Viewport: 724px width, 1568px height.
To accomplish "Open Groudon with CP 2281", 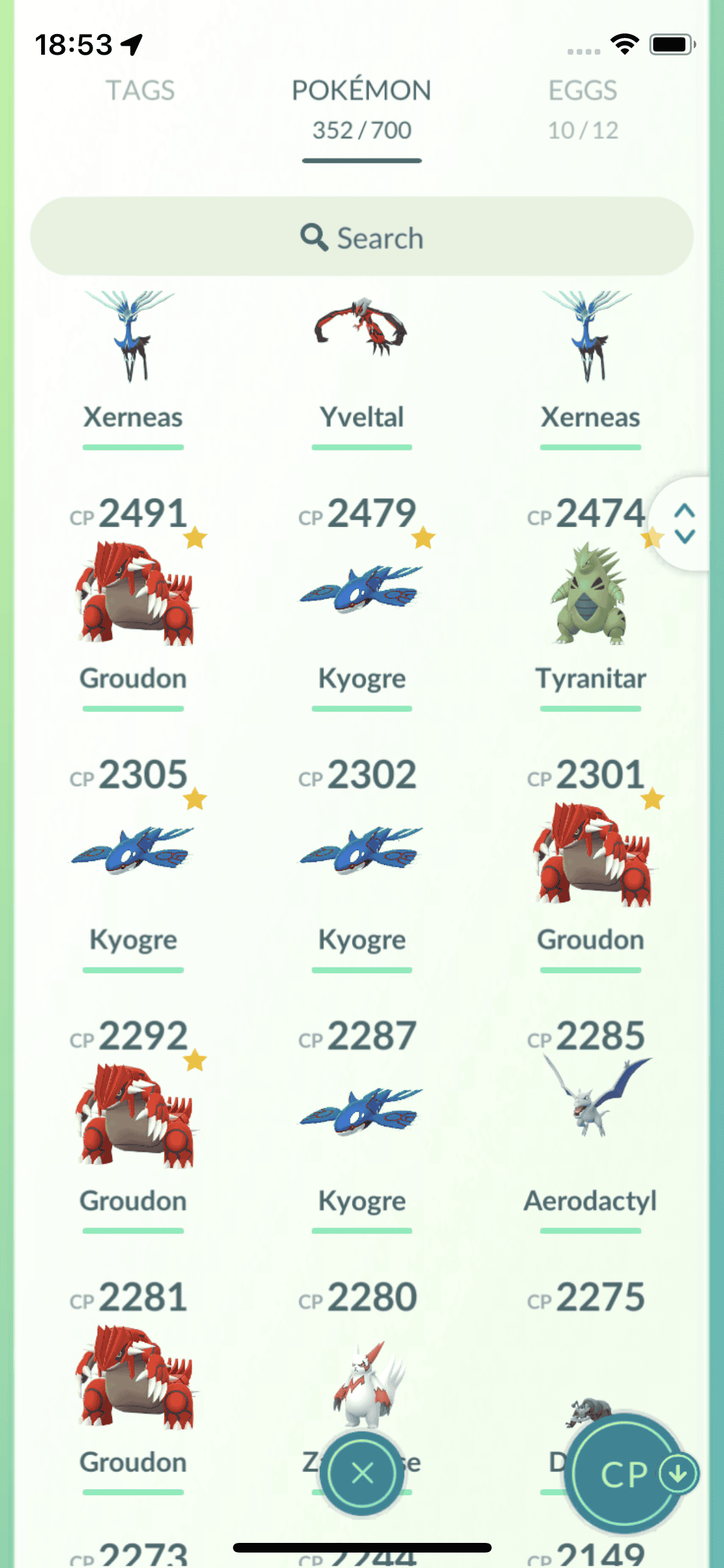I will [134, 1379].
